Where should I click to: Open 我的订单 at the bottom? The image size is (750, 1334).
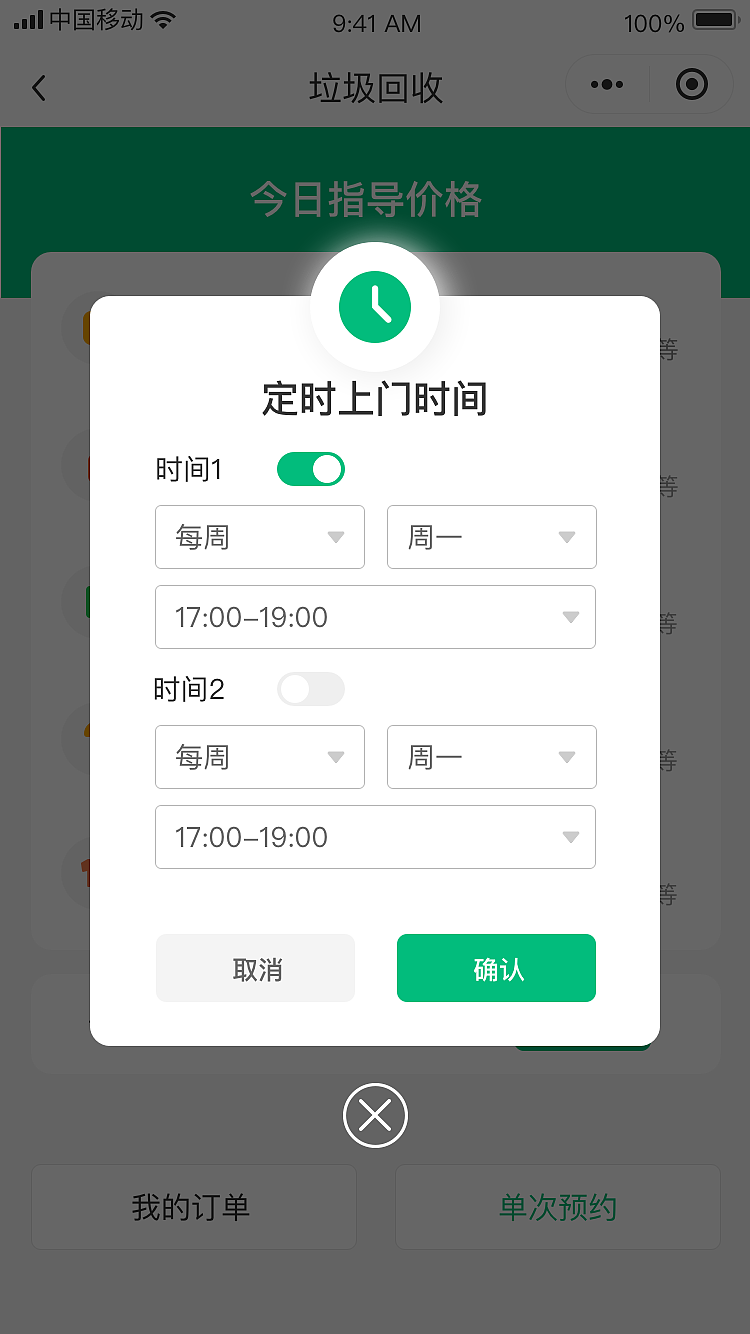(x=193, y=1207)
